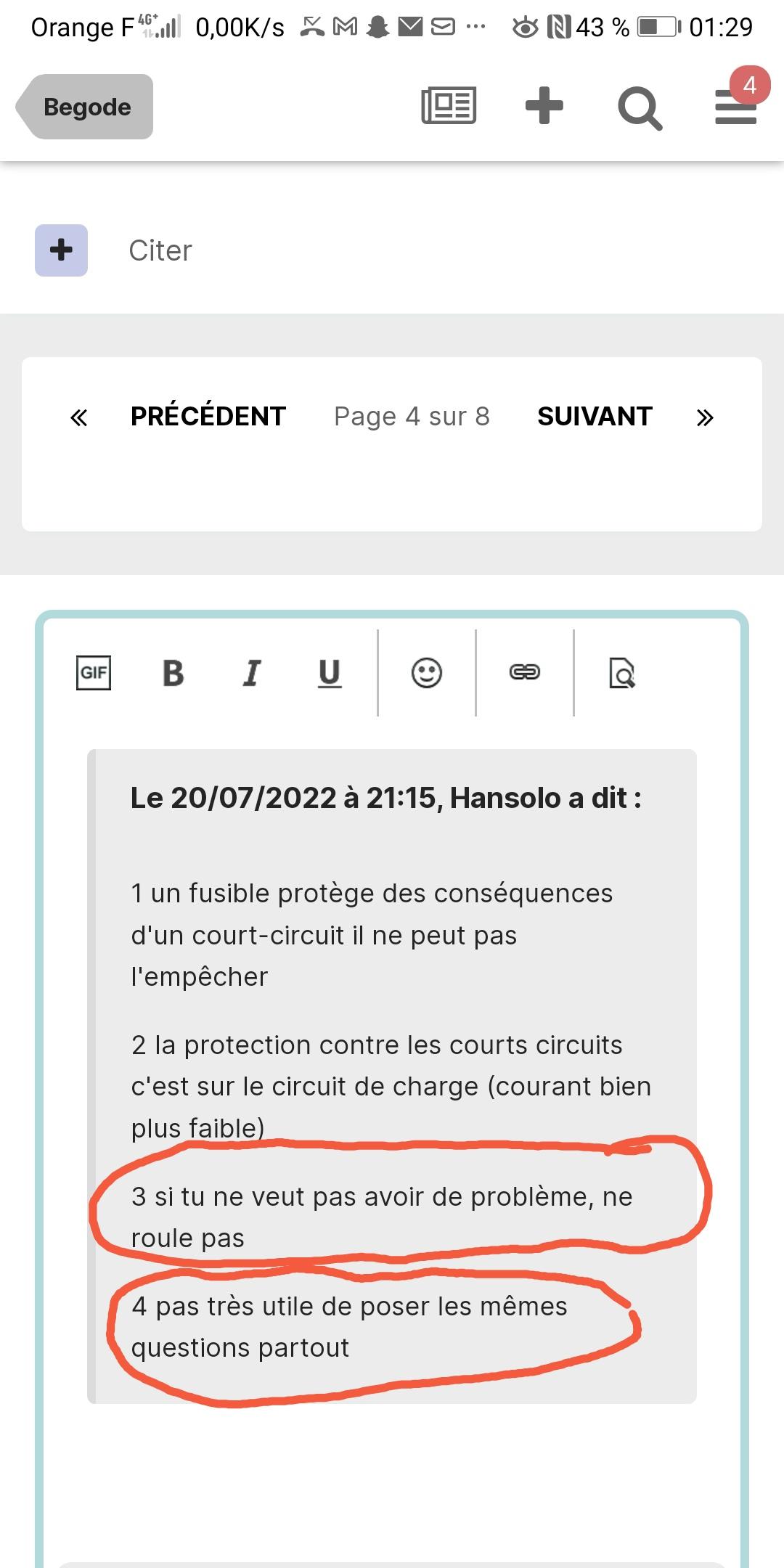Insert a GIF in the reply
Screen dimensions: 784x1568
coord(94,673)
